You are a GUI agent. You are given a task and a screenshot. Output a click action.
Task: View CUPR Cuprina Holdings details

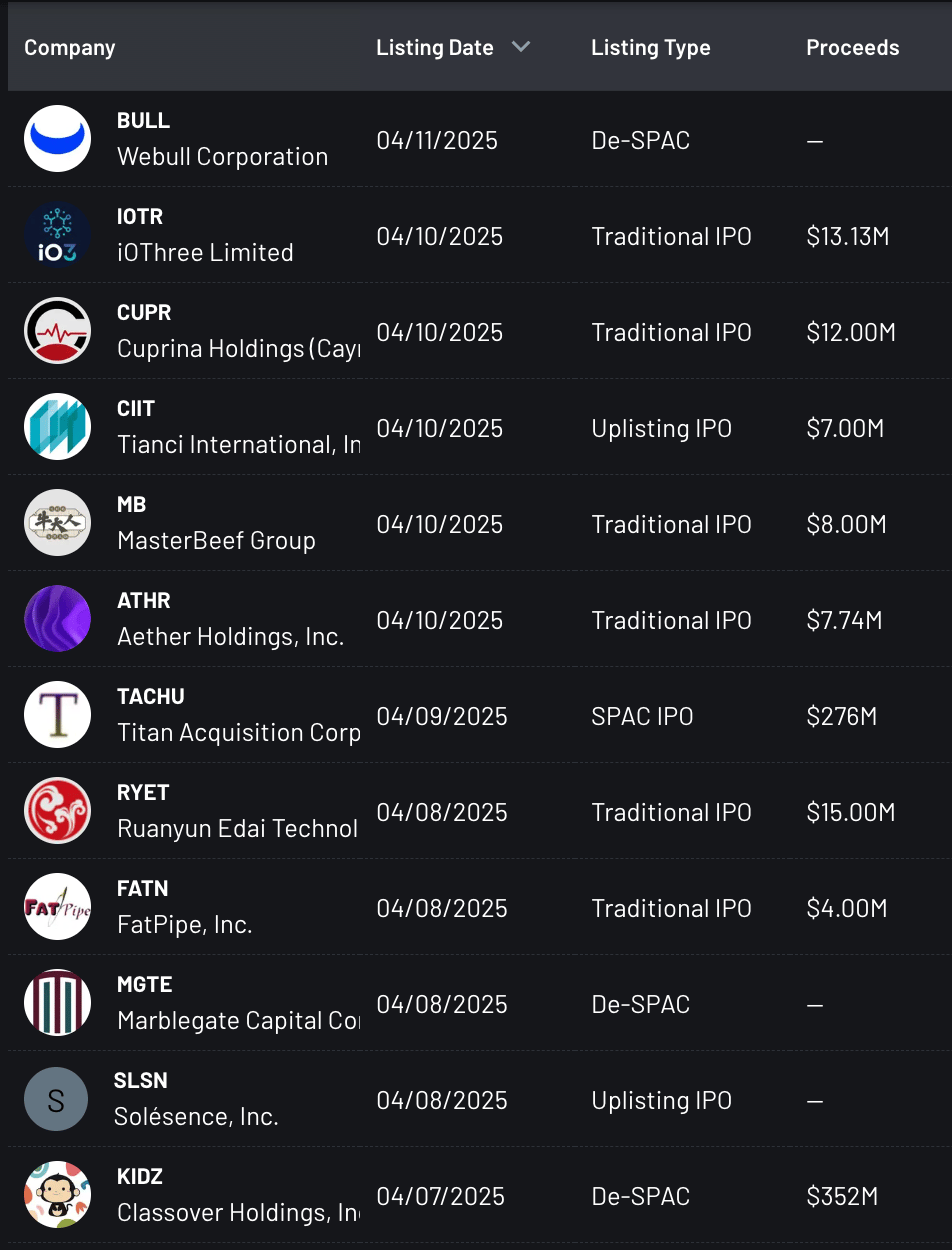pyautogui.click(x=237, y=331)
